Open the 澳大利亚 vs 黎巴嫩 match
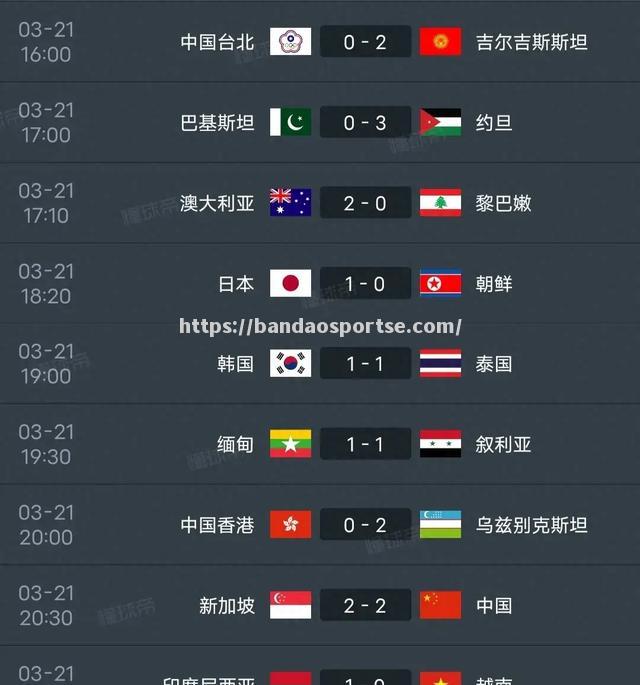Image resolution: width=640 pixels, height=685 pixels. 365,203
